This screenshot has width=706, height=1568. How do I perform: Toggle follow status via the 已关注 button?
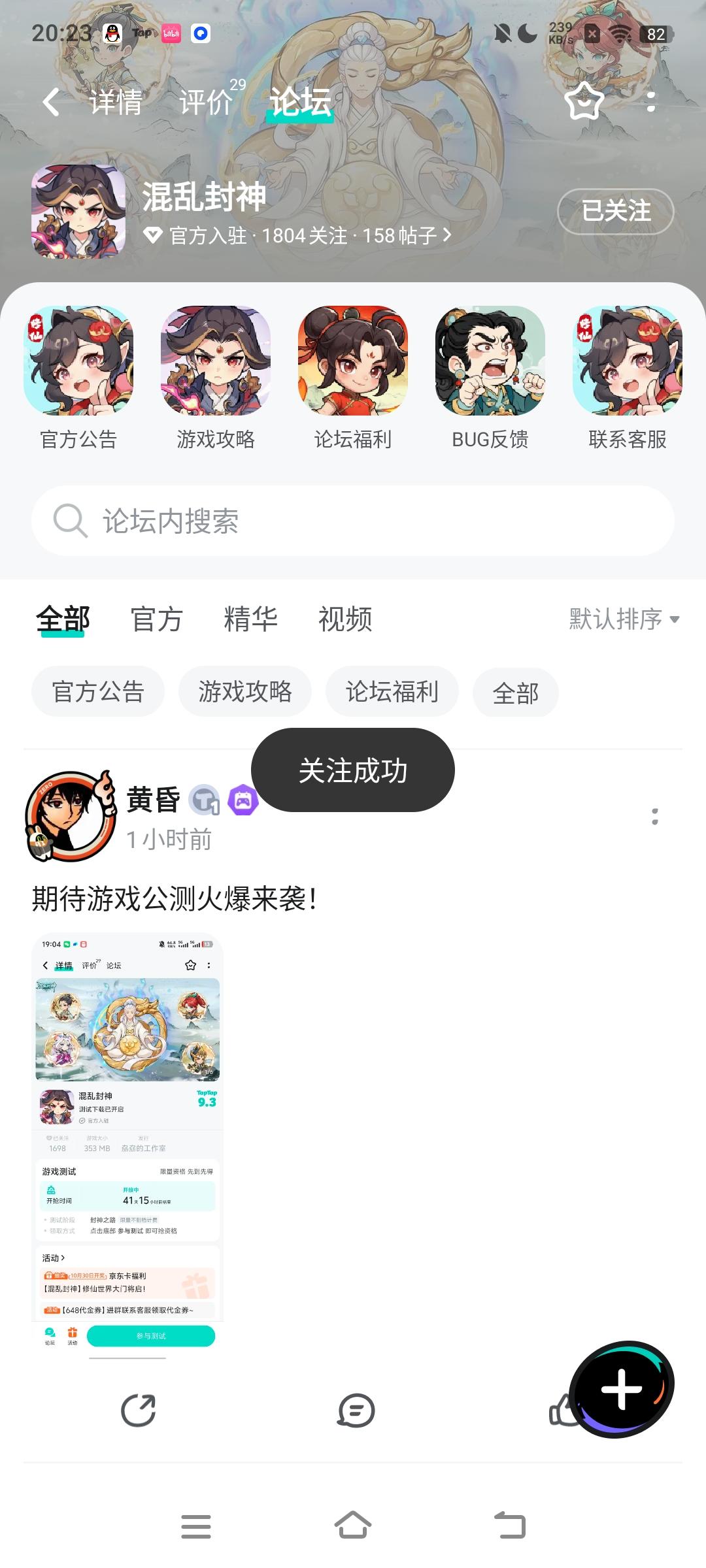point(614,212)
